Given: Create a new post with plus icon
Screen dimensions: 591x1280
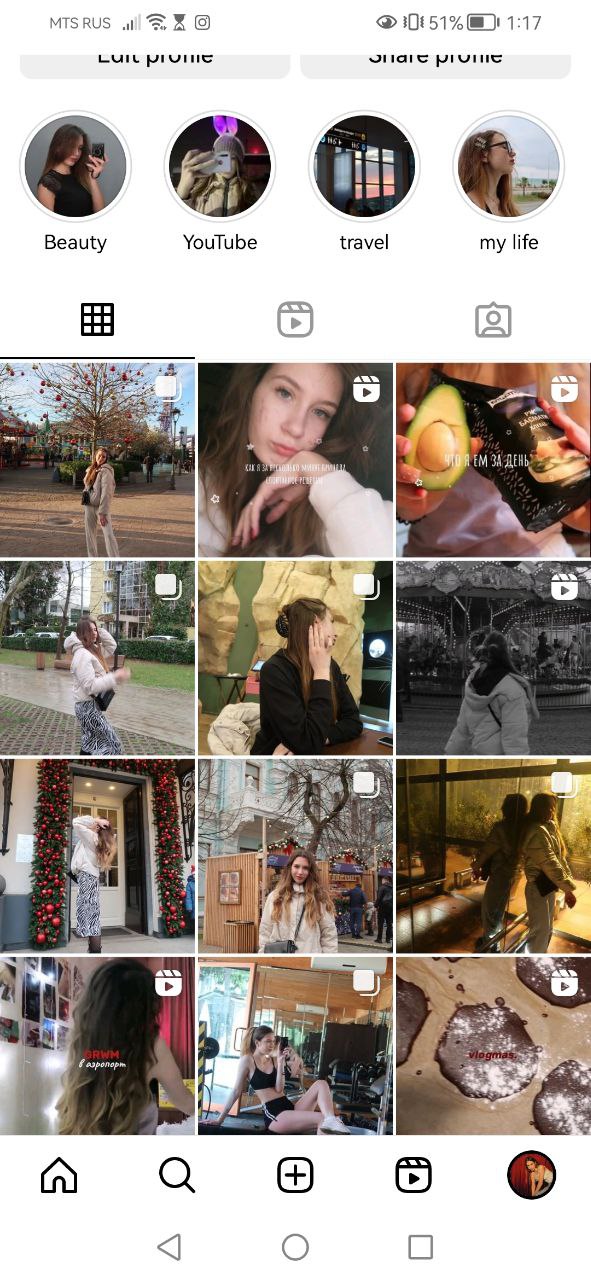Looking at the screenshot, I should click(x=295, y=1175).
